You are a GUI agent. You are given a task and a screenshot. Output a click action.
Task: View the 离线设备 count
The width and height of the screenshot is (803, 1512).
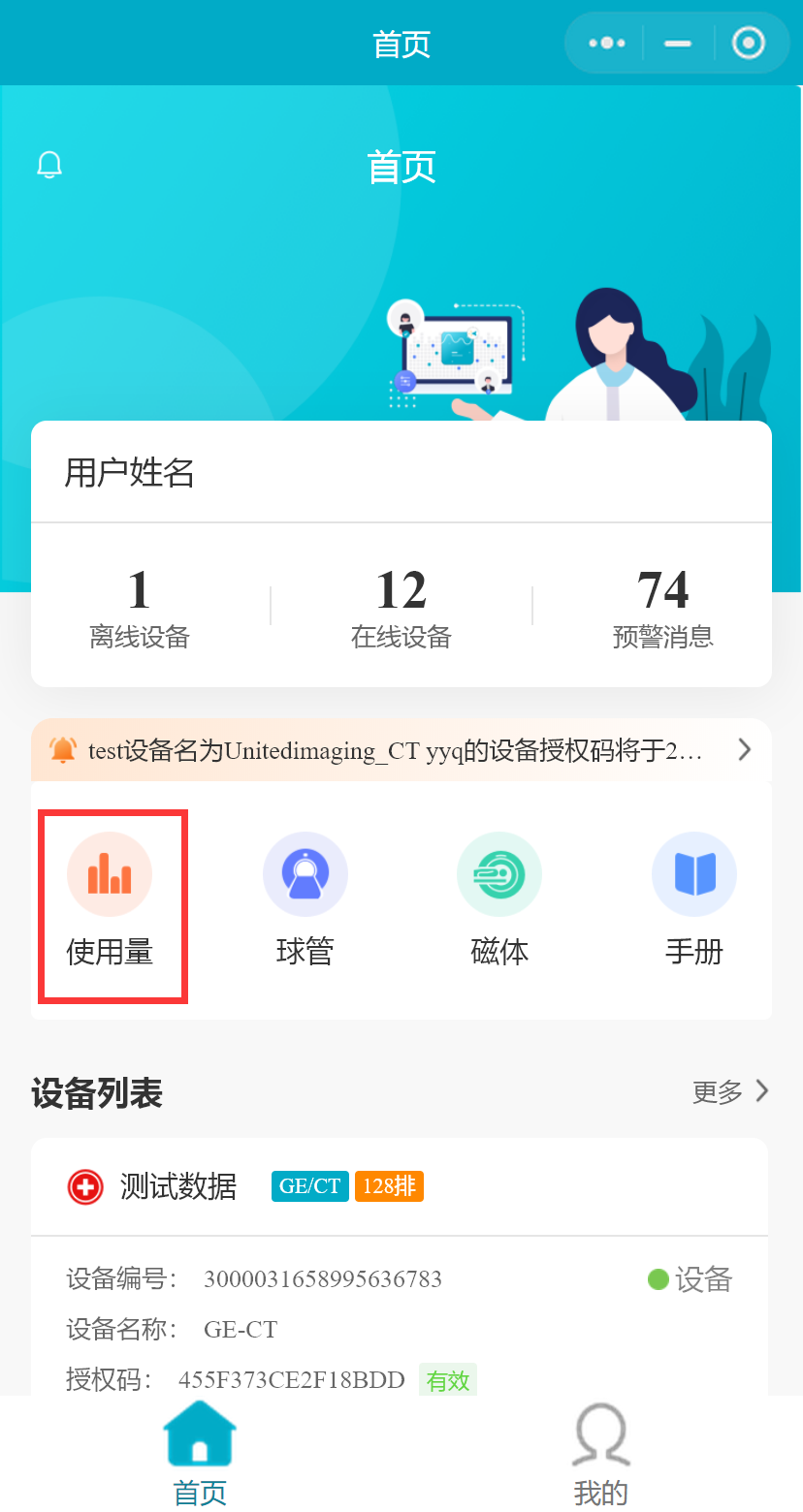coord(140,607)
